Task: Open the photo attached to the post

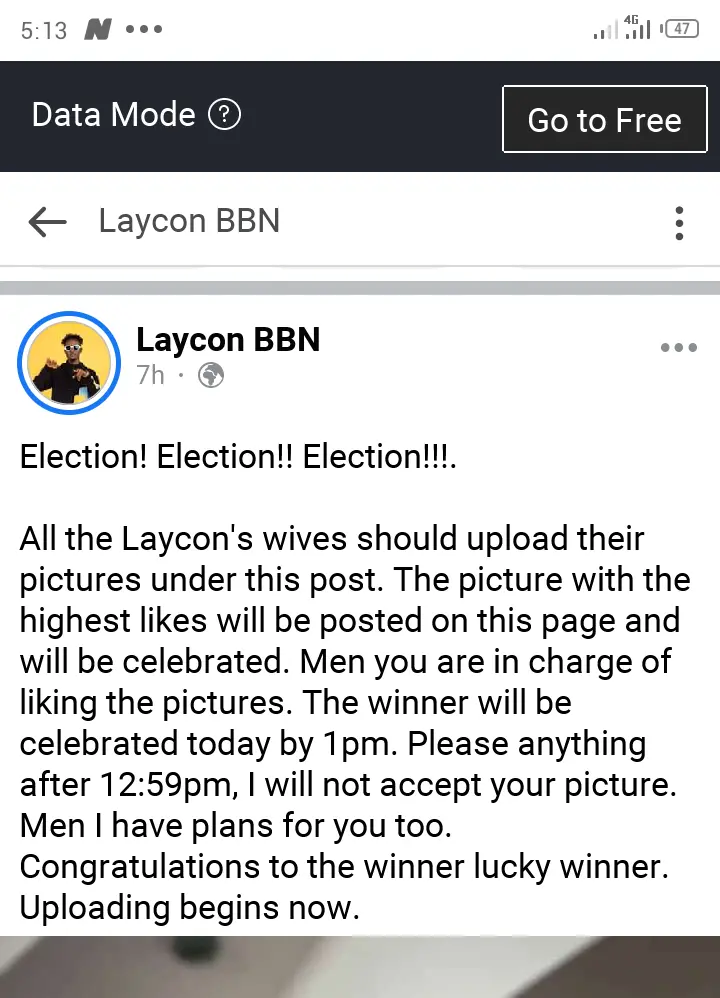Action: click(x=360, y=966)
